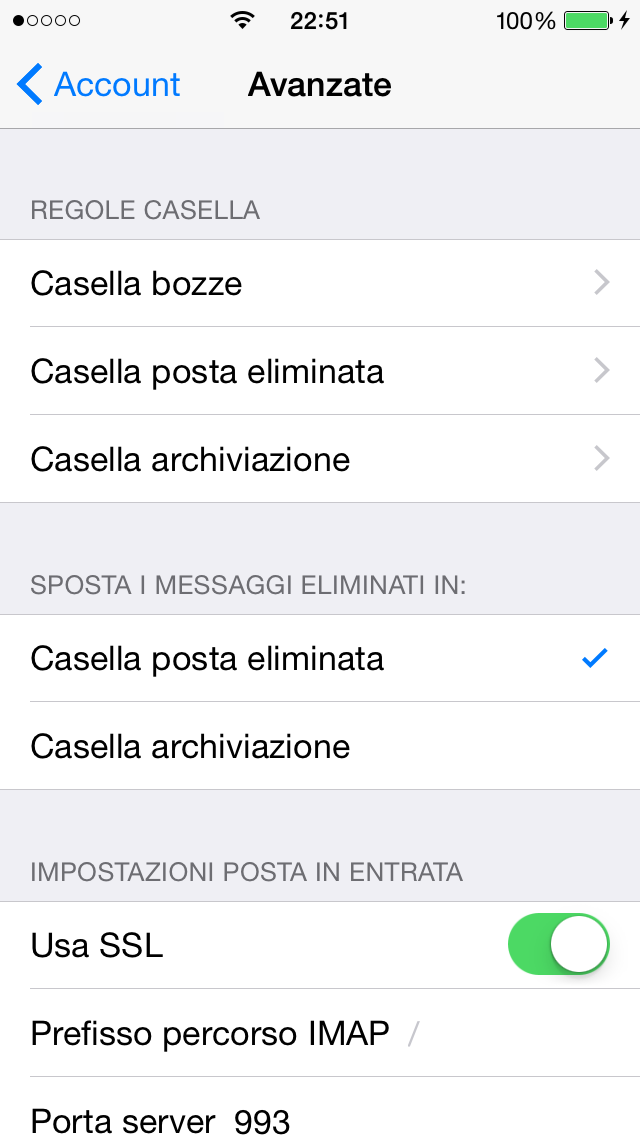Toggle the Usa SSL switch off
640x1136 pixels.
558,944
